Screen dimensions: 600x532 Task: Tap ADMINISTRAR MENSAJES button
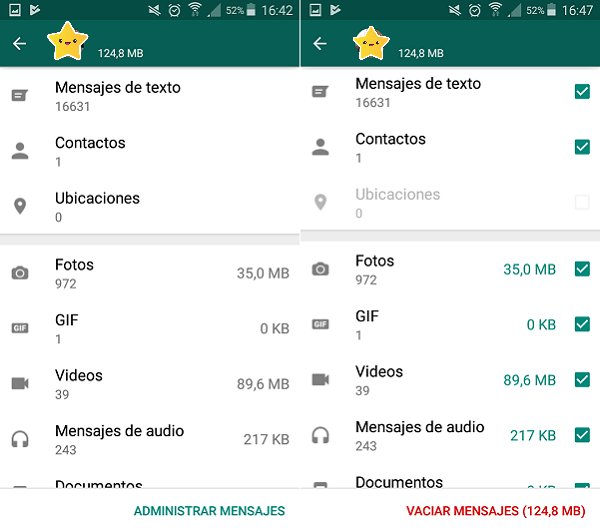[x=209, y=511]
